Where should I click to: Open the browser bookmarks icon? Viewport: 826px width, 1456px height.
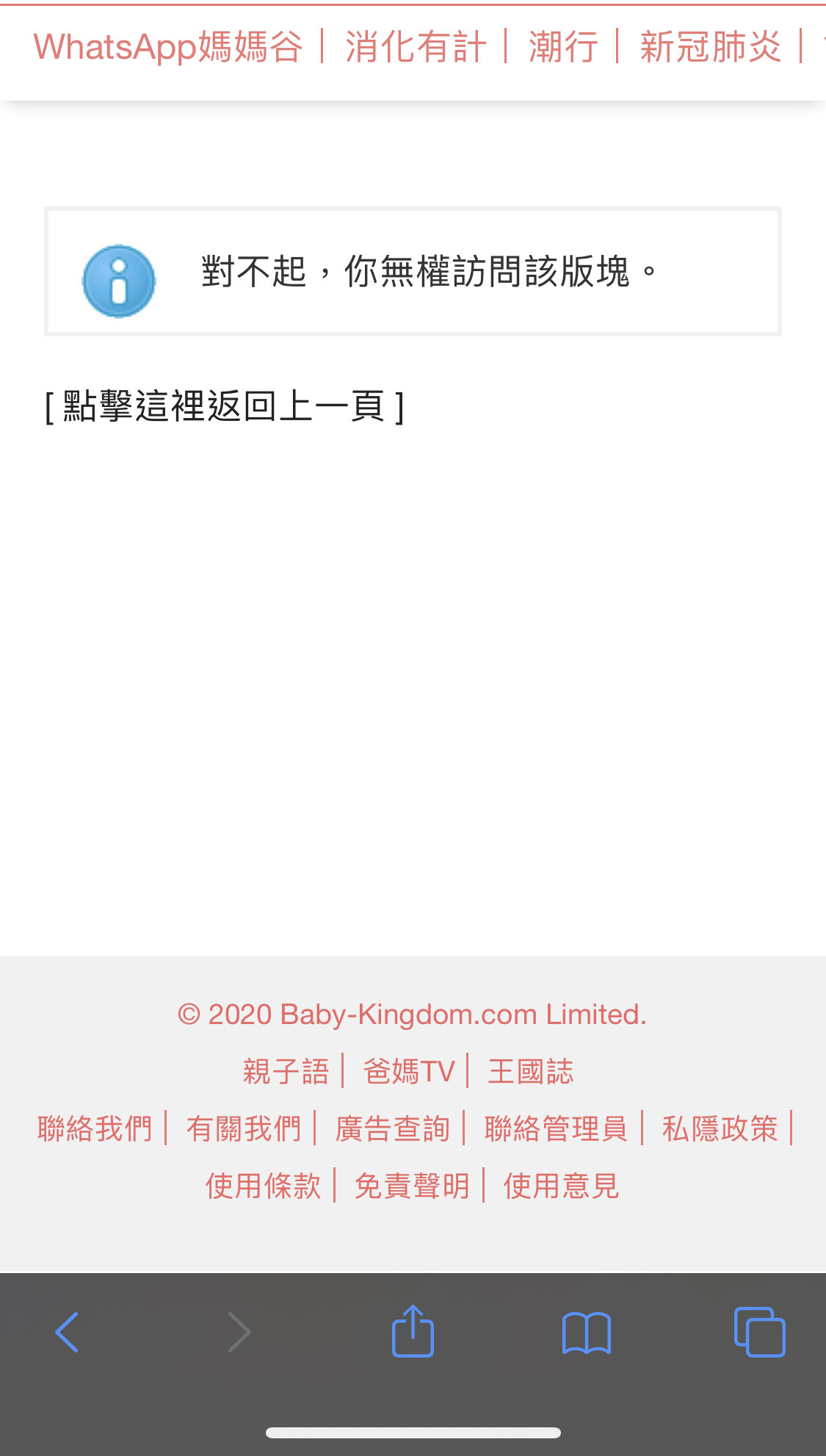point(586,1333)
